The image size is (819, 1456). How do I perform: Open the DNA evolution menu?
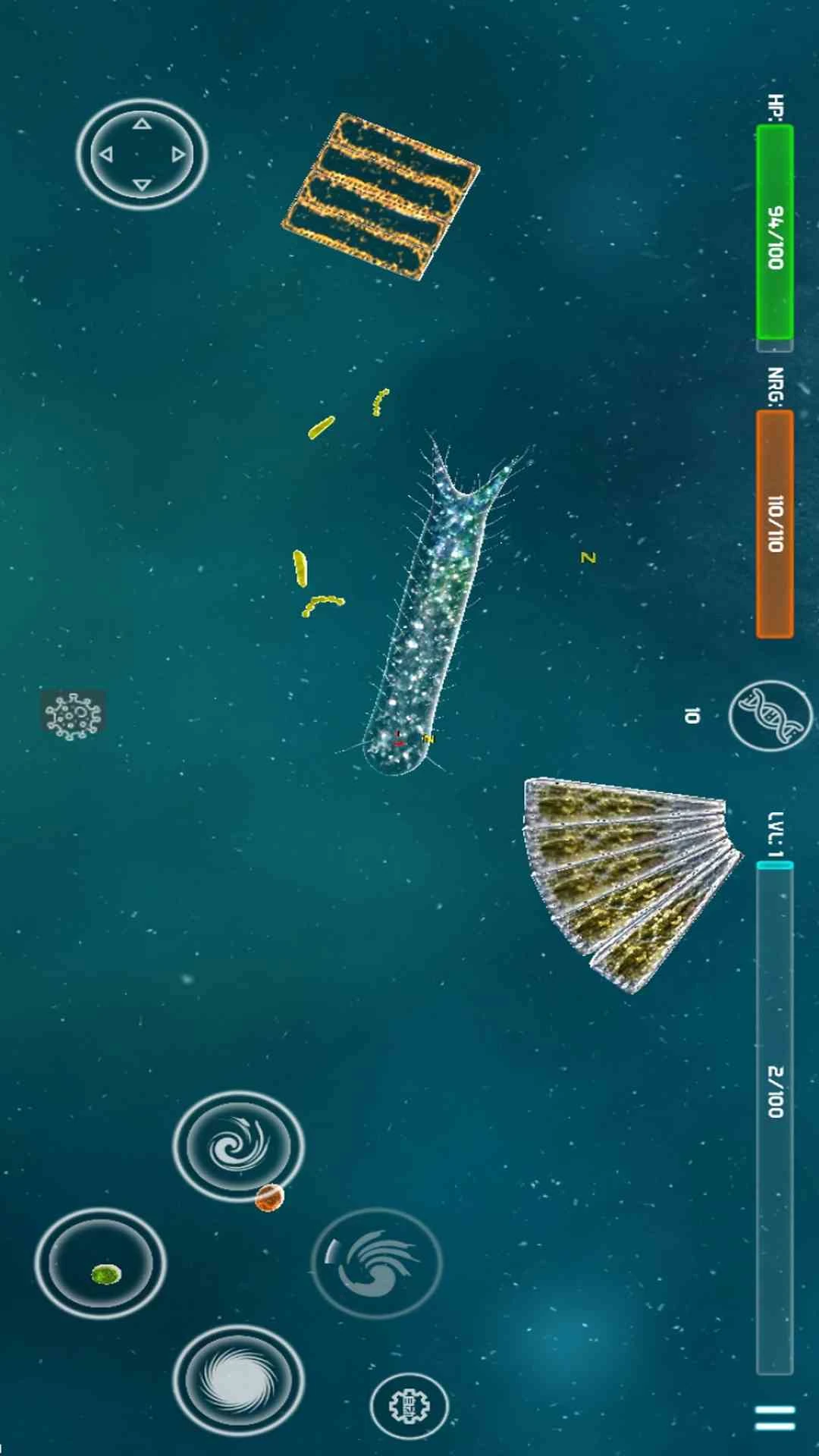pos(770,715)
